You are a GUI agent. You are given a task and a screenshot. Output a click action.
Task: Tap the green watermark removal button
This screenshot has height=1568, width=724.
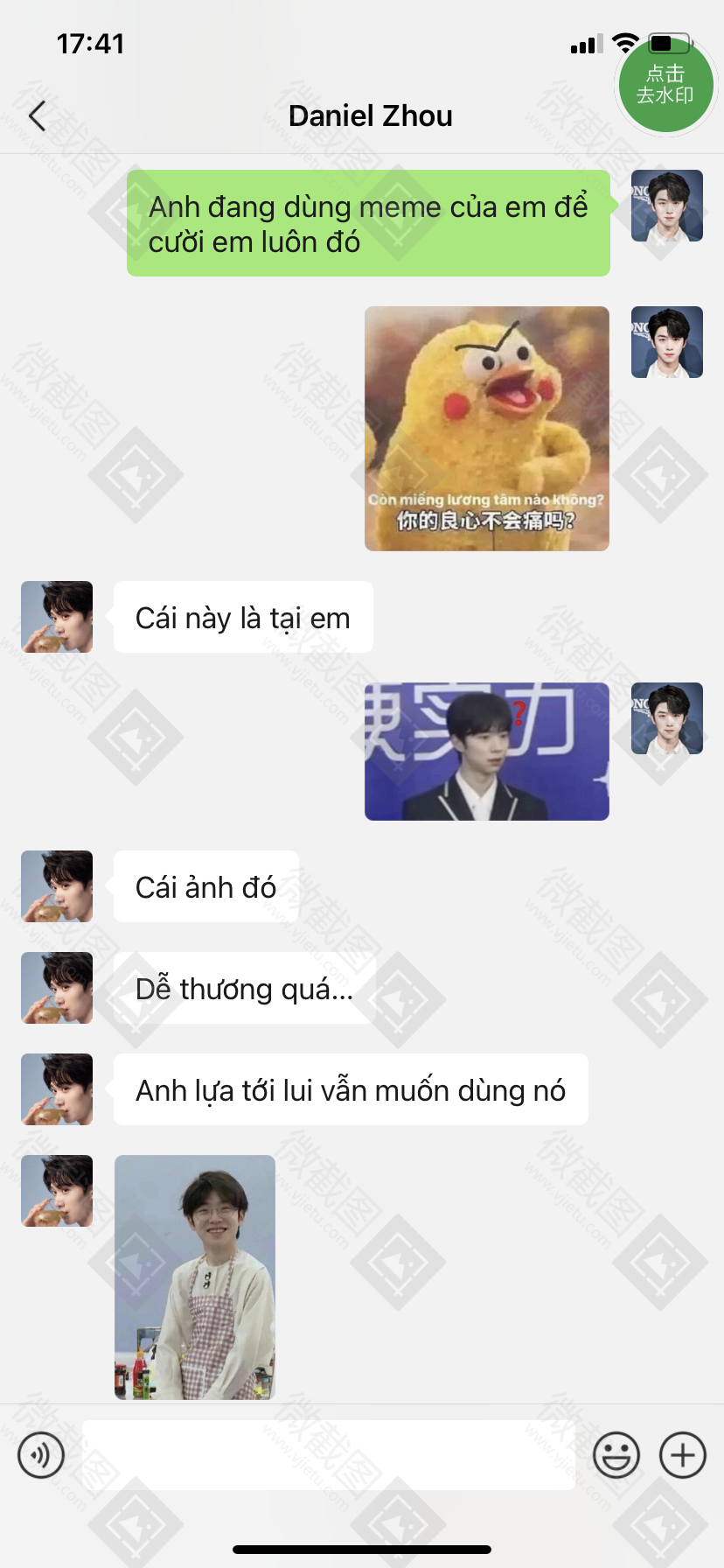point(666,85)
